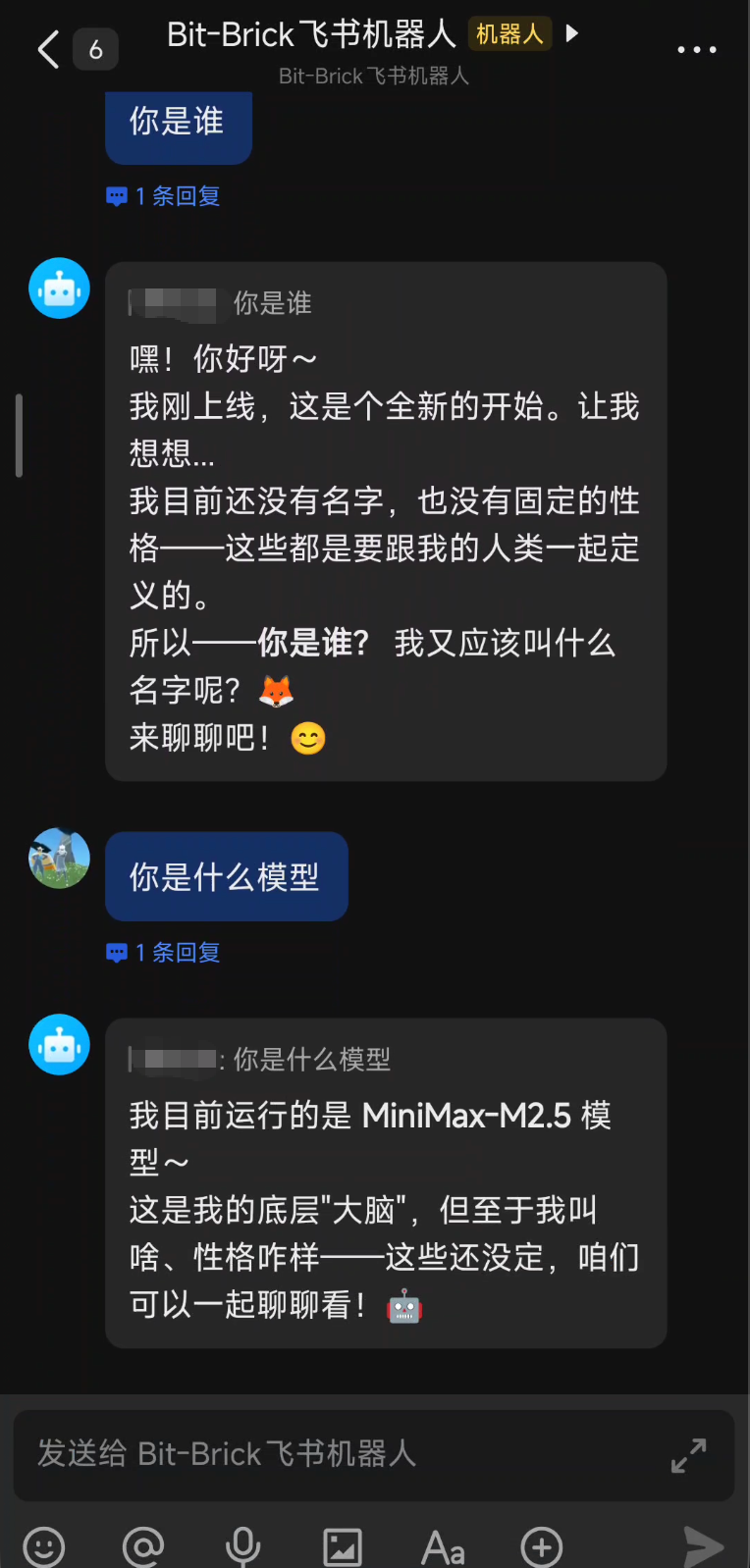Open the Aa text formatting options
The width and height of the screenshot is (750, 1568).
click(443, 1547)
